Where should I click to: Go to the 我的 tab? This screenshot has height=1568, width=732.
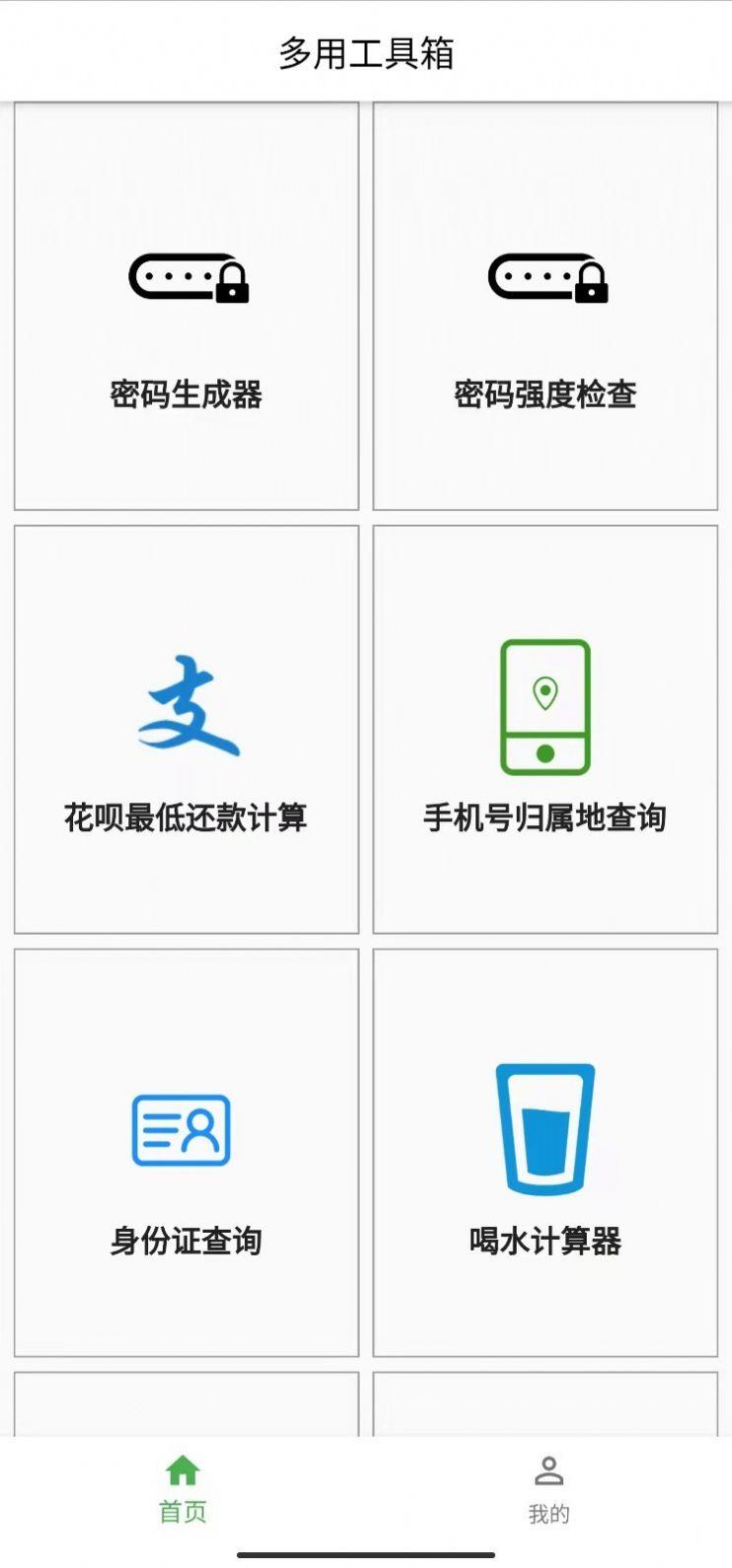pos(549,1490)
